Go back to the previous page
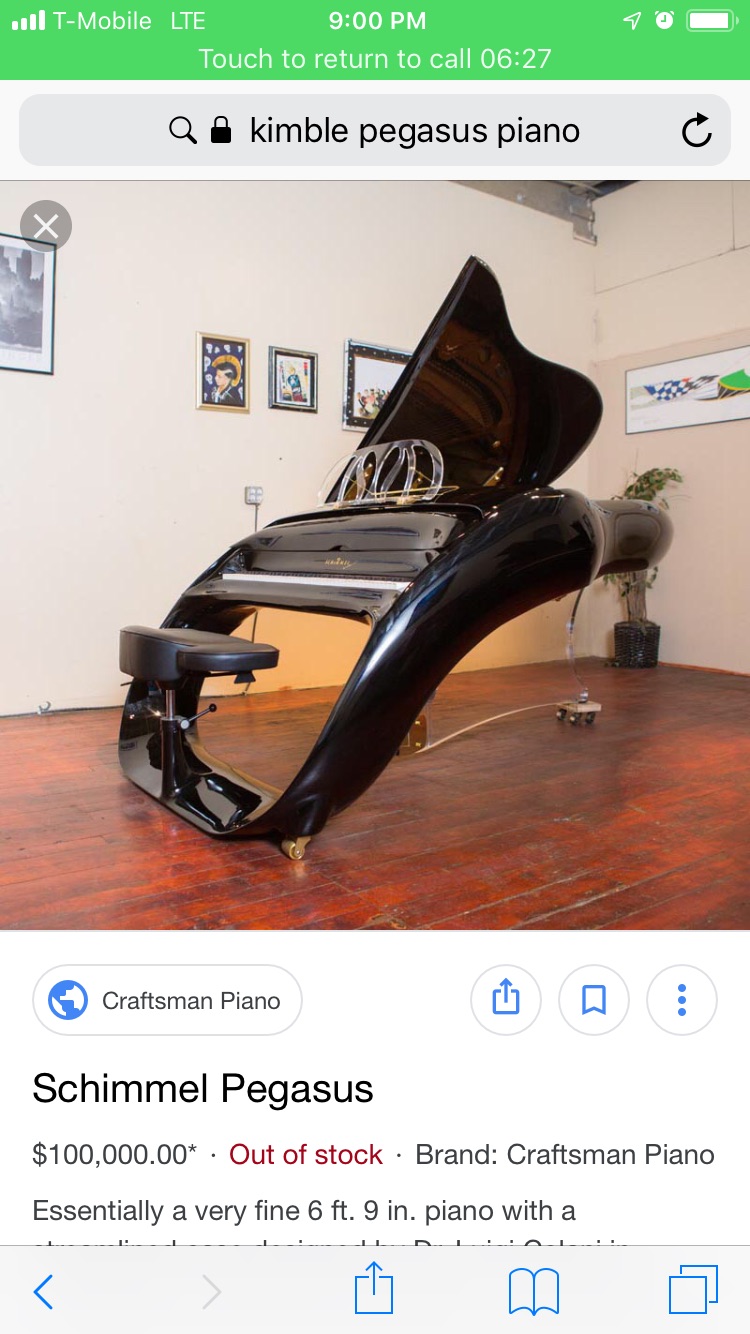The width and height of the screenshot is (750, 1334). click(x=44, y=1292)
